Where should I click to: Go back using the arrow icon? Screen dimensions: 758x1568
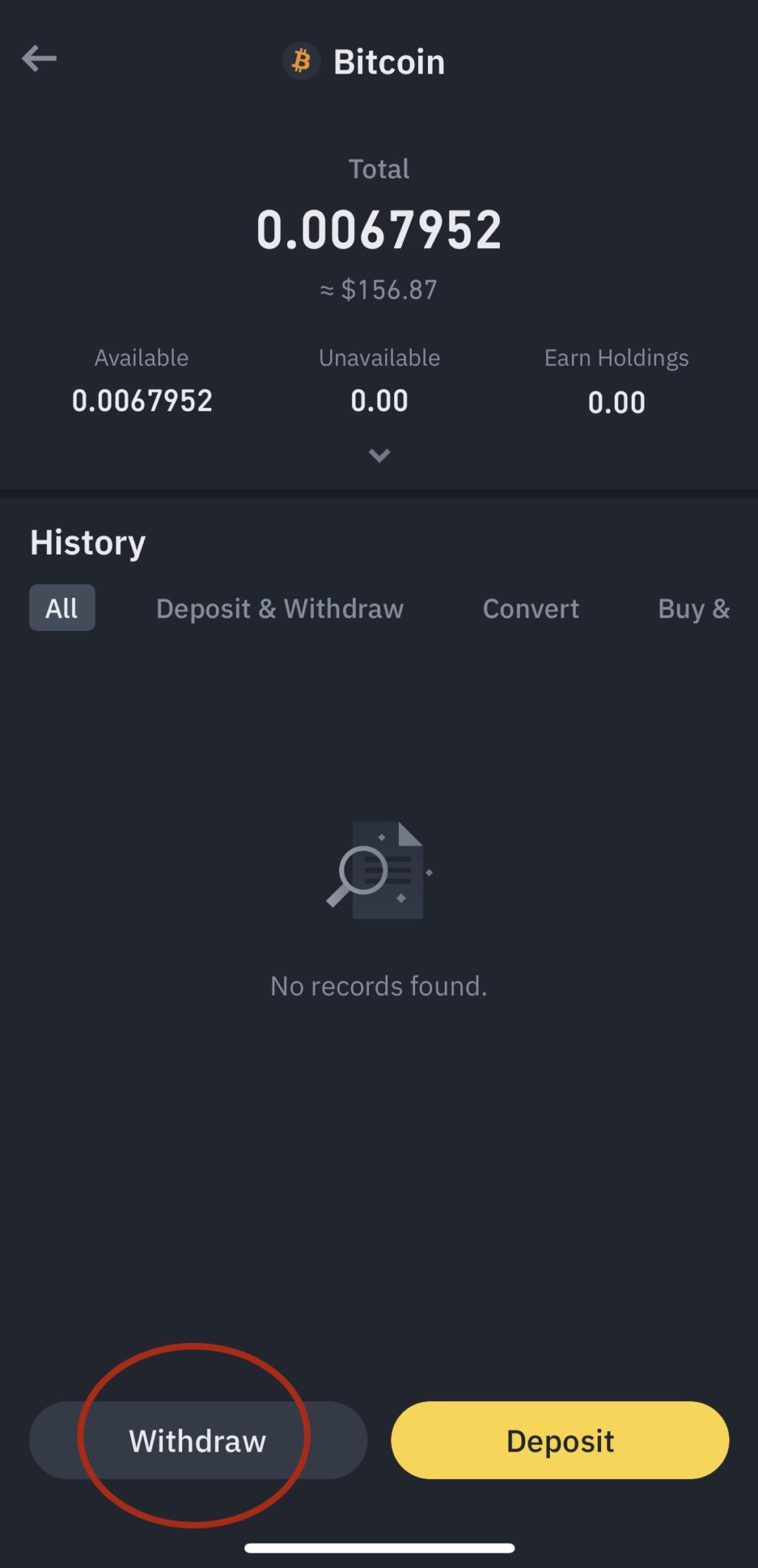coord(39,58)
